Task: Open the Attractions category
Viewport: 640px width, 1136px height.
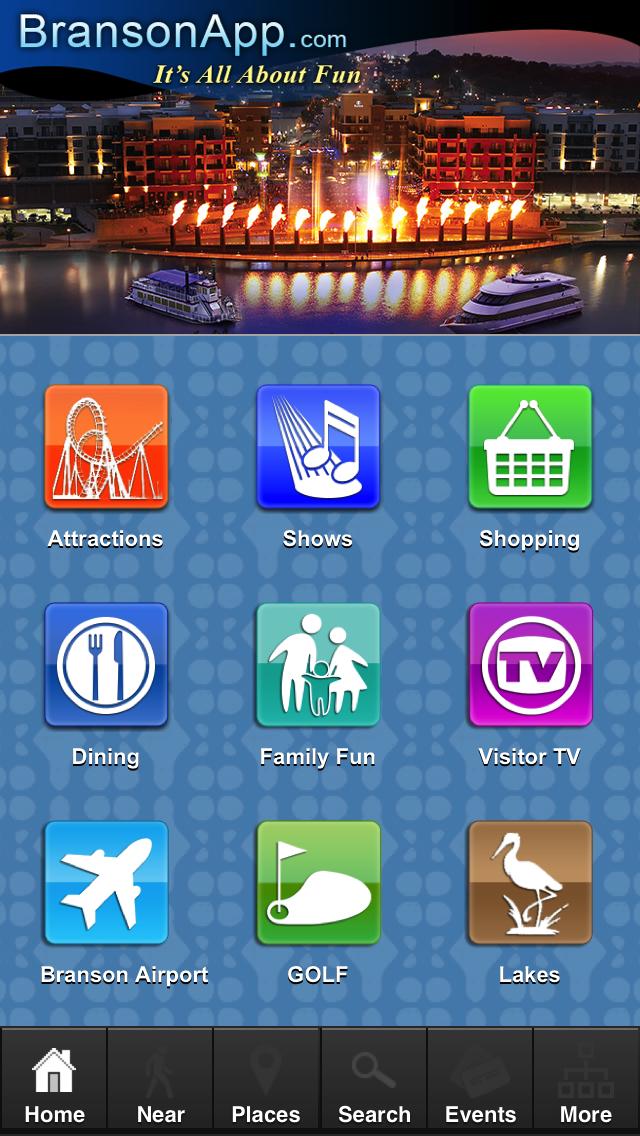Action: [x=106, y=447]
